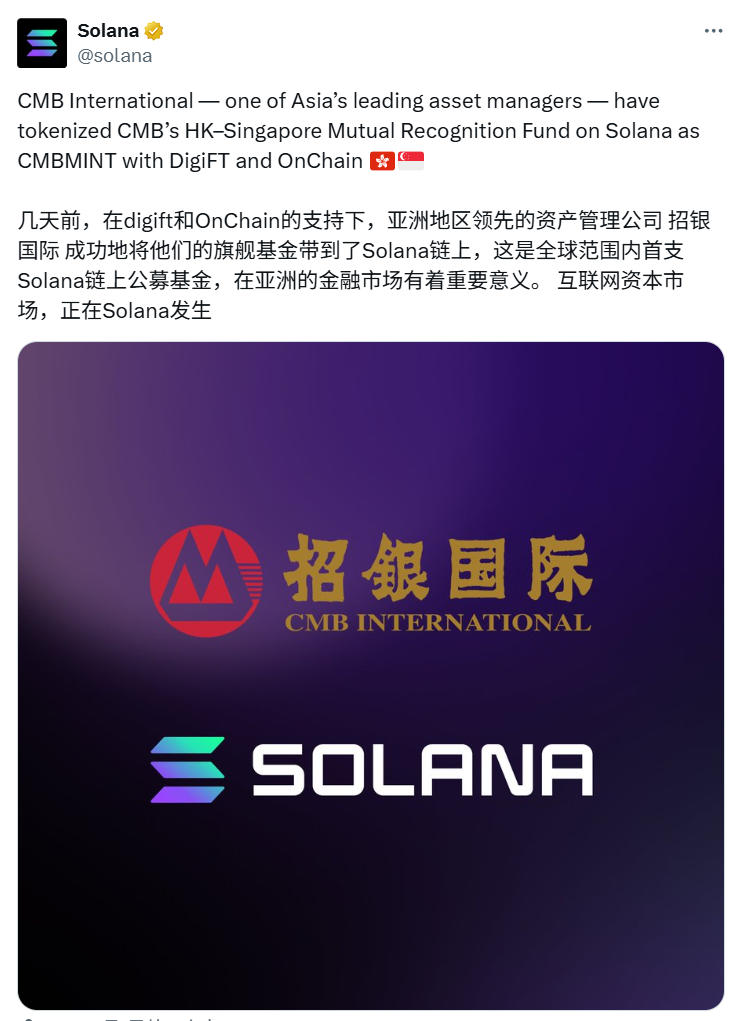This screenshot has width=736, height=1021.
Task: Open the tweet's overflow menu
Action: pos(713,31)
